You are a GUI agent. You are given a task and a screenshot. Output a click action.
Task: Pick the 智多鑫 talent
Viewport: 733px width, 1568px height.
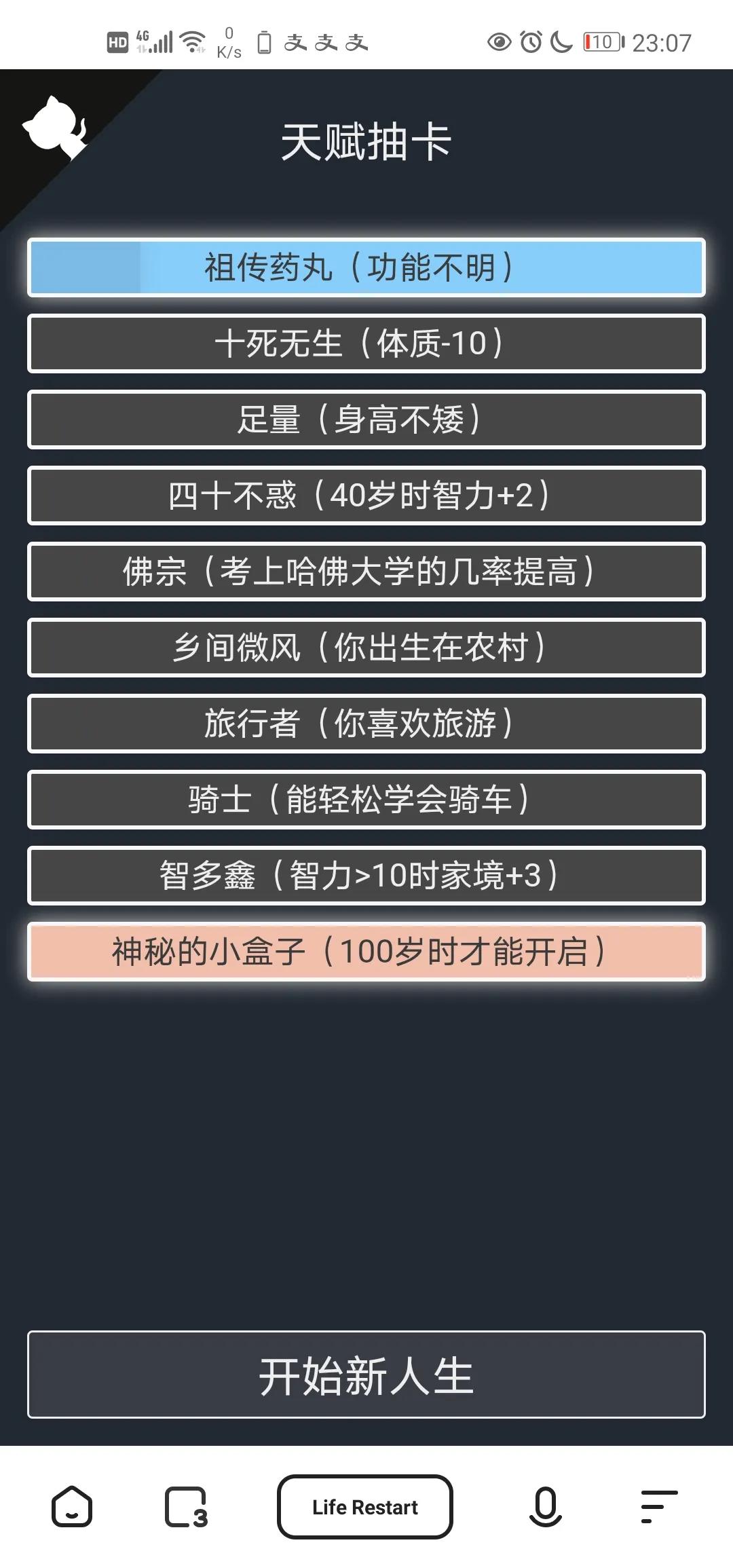(366, 876)
